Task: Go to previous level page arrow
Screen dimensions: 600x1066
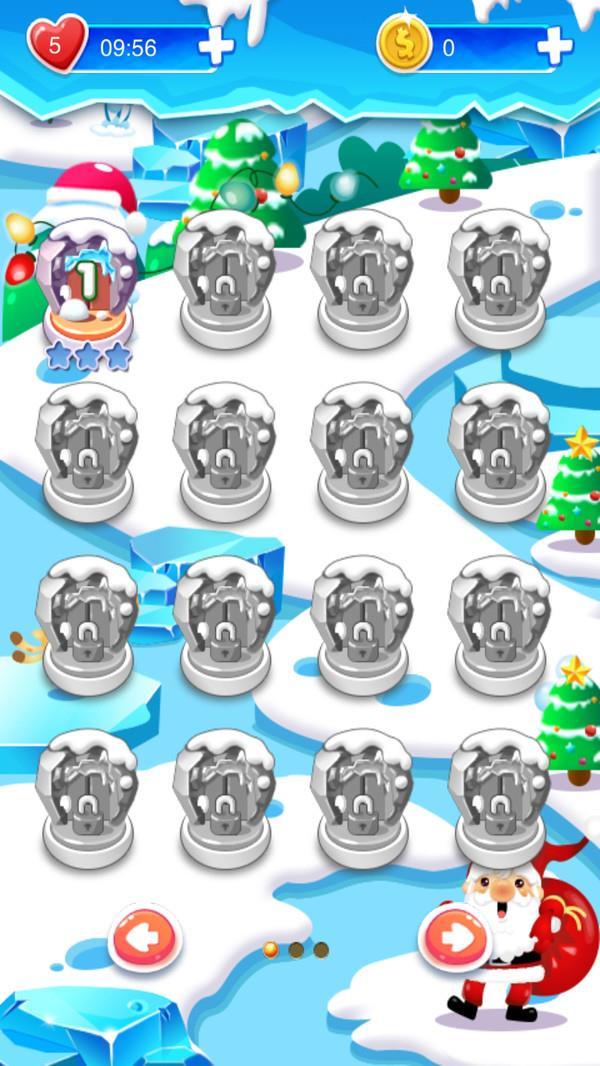Action: [x=145, y=940]
